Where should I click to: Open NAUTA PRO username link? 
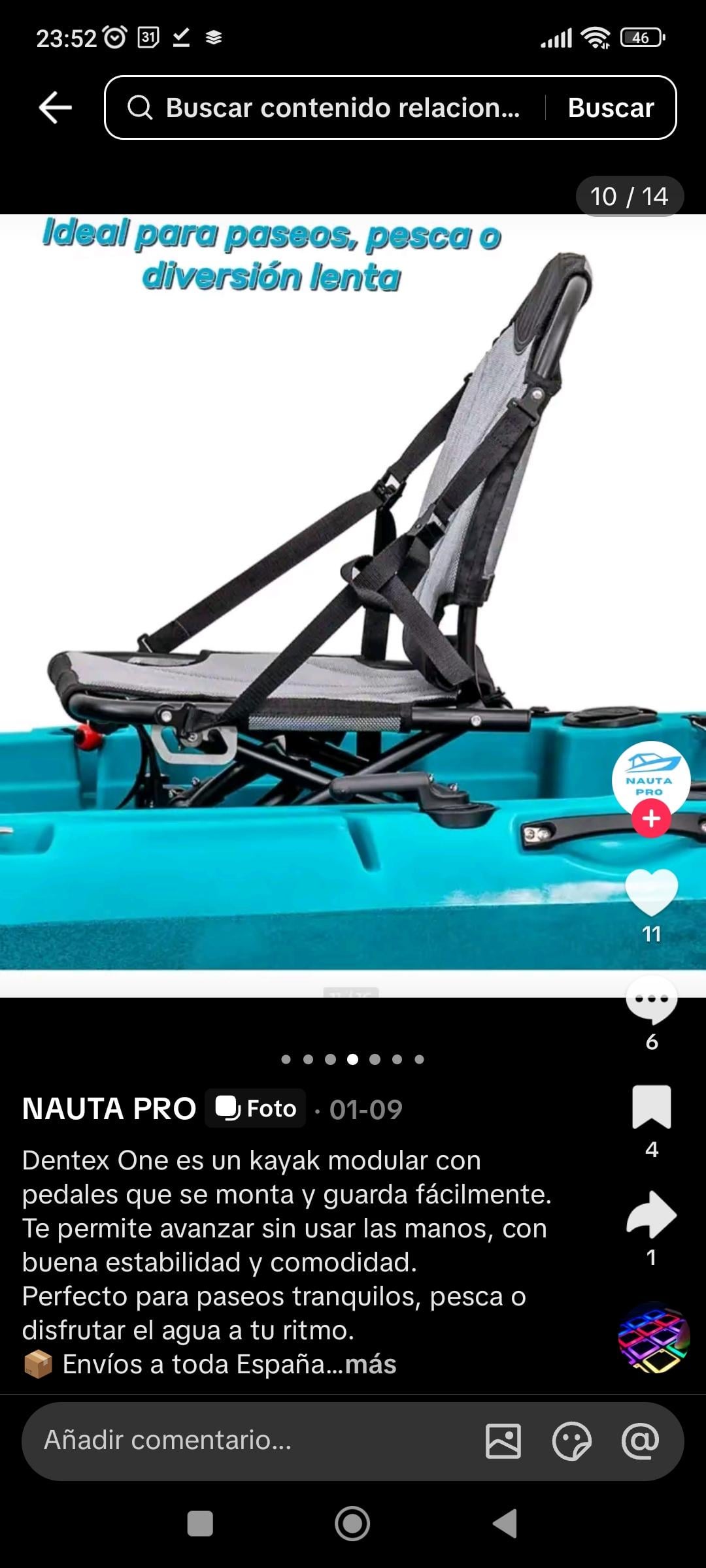[109, 1109]
